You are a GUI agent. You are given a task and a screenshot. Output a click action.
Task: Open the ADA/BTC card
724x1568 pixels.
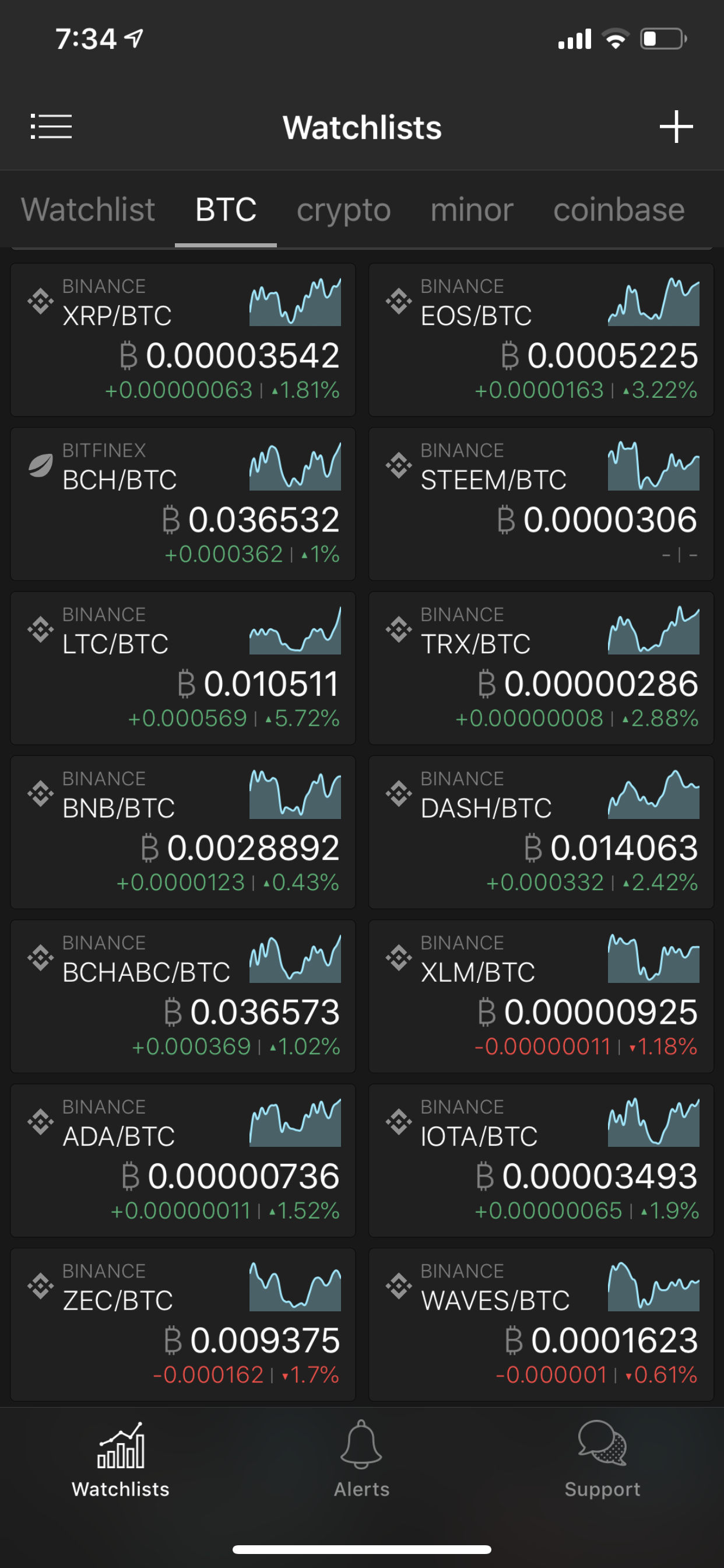point(182,1160)
